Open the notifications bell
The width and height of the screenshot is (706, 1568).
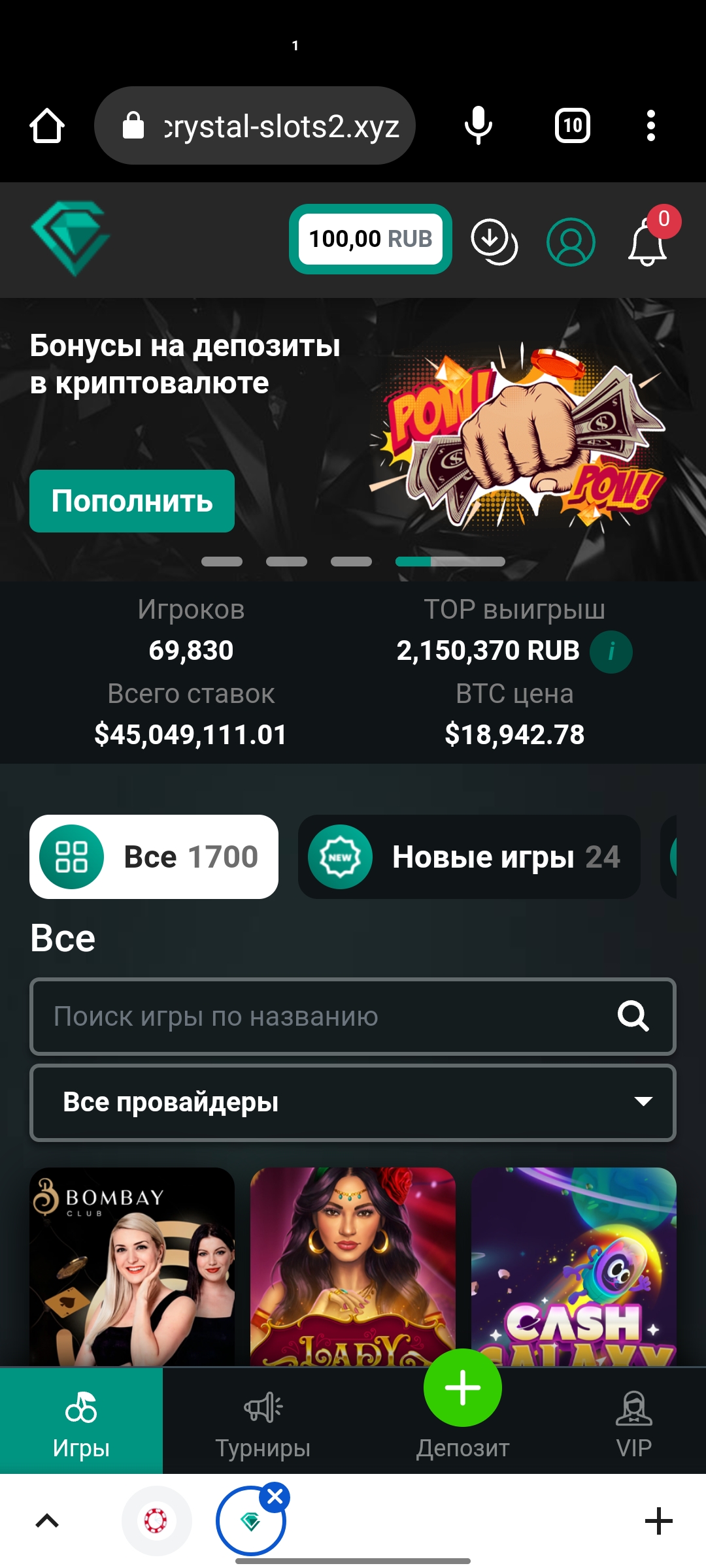point(647,242)
